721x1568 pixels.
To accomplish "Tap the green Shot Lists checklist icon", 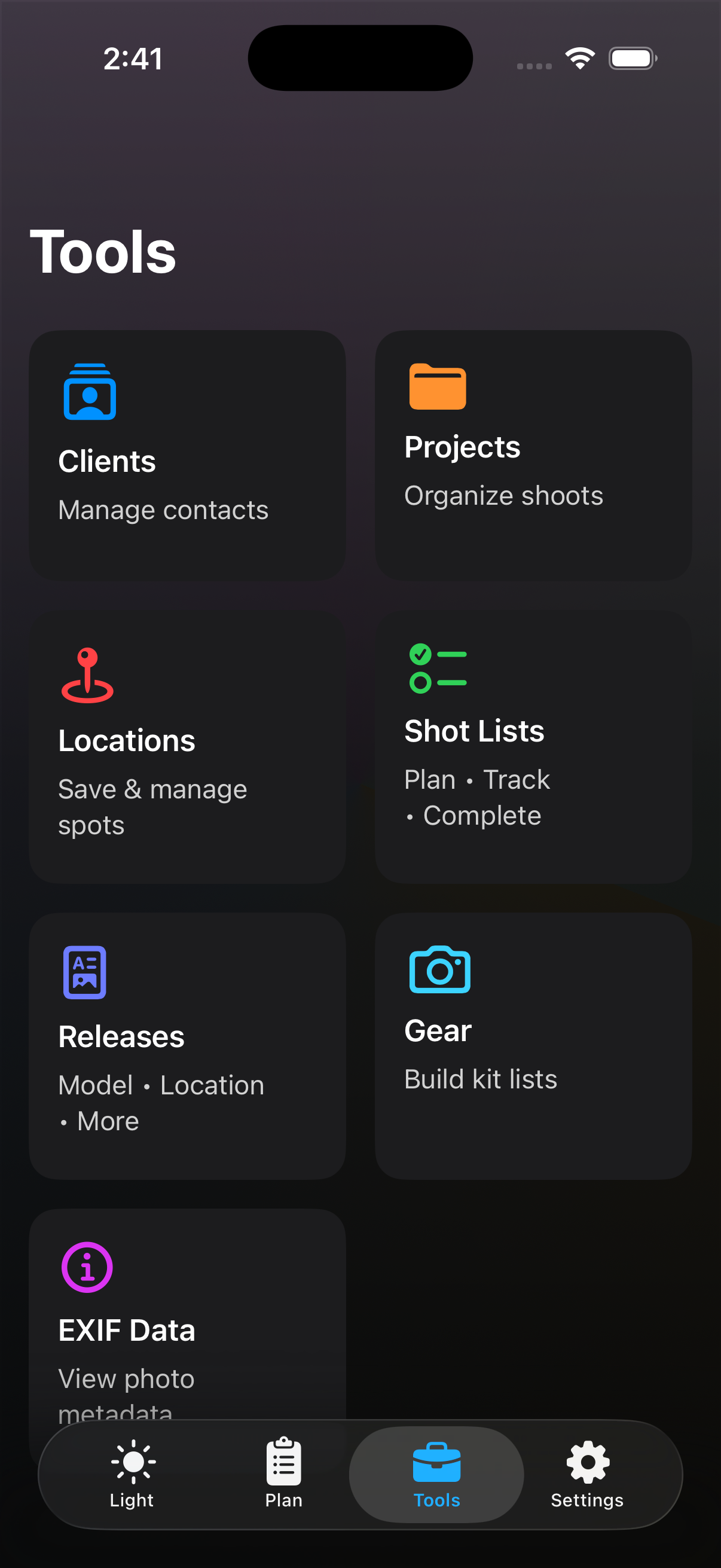I will pyautogui.click(x=437, y=670).
